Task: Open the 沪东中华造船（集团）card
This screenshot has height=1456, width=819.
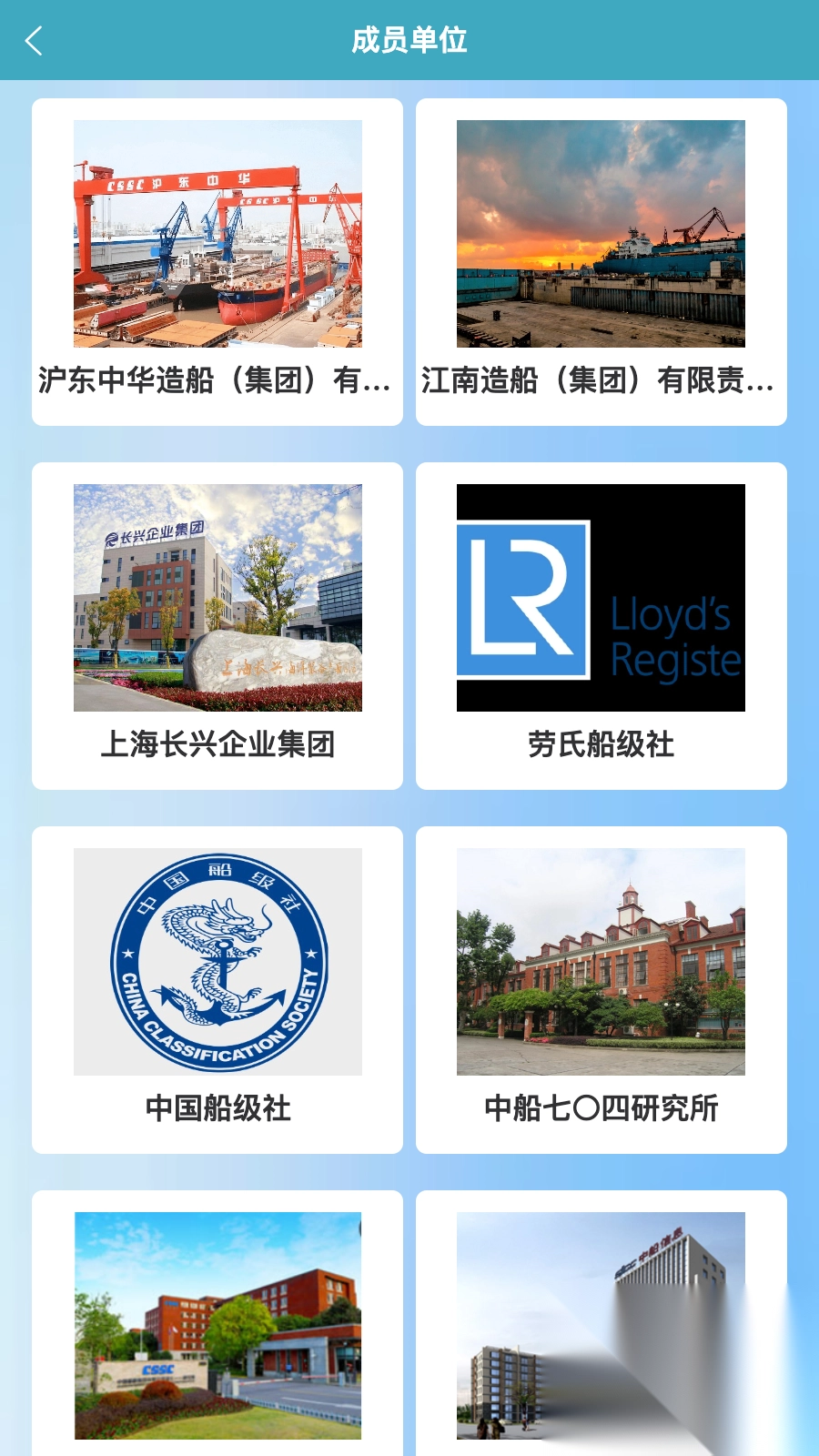Action: (x=216, y=264)
